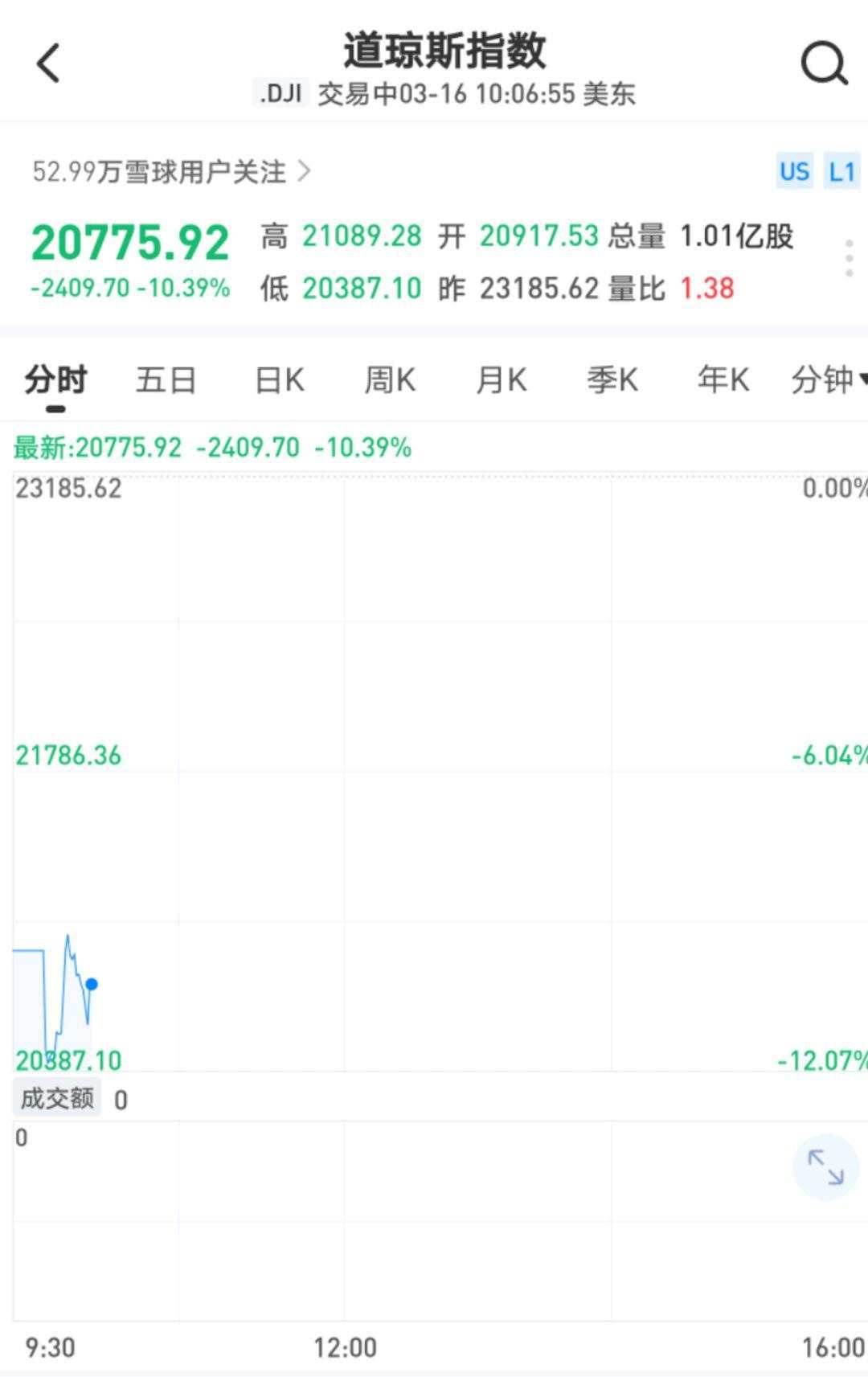Open the 周K chart tab

tap(389, 379)
